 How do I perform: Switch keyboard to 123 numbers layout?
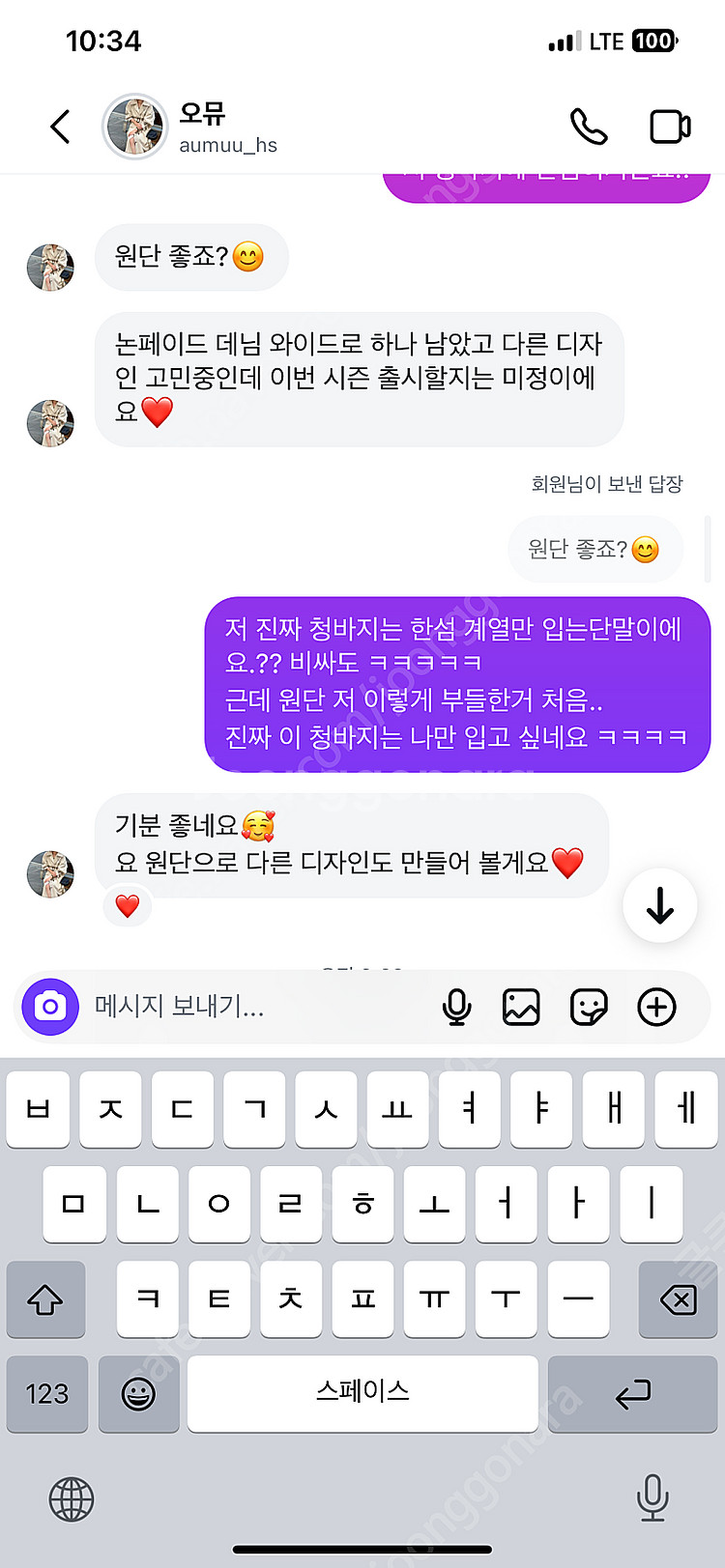coord(47,1393)
